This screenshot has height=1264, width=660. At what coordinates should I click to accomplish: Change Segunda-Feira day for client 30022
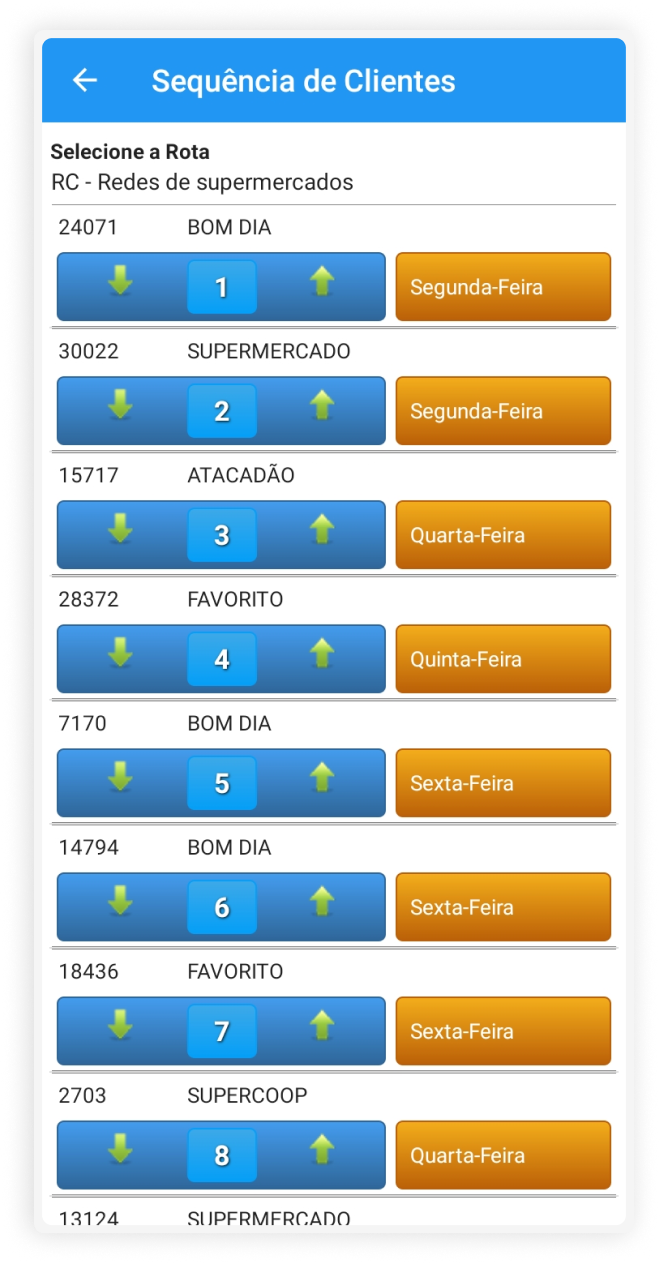pyautogui.click(x=502, y=411)
